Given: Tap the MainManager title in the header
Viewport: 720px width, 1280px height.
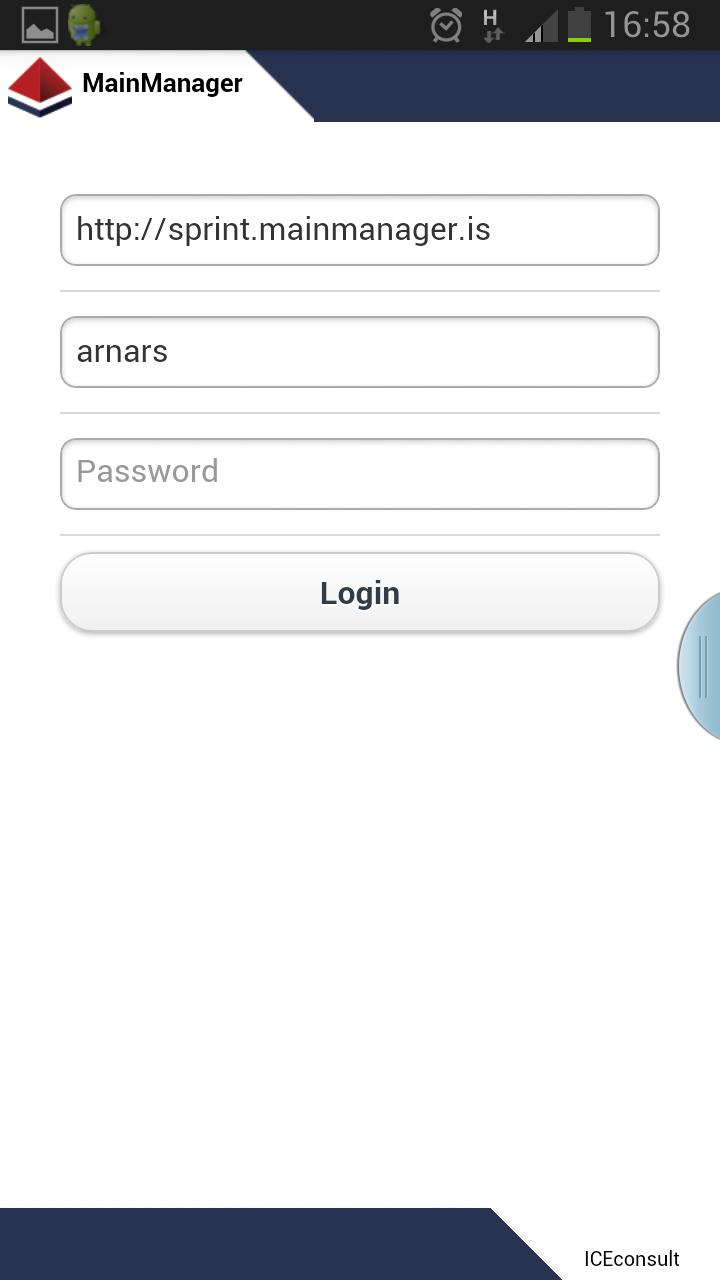Looking at the screenshot, I should click(163, 84).
